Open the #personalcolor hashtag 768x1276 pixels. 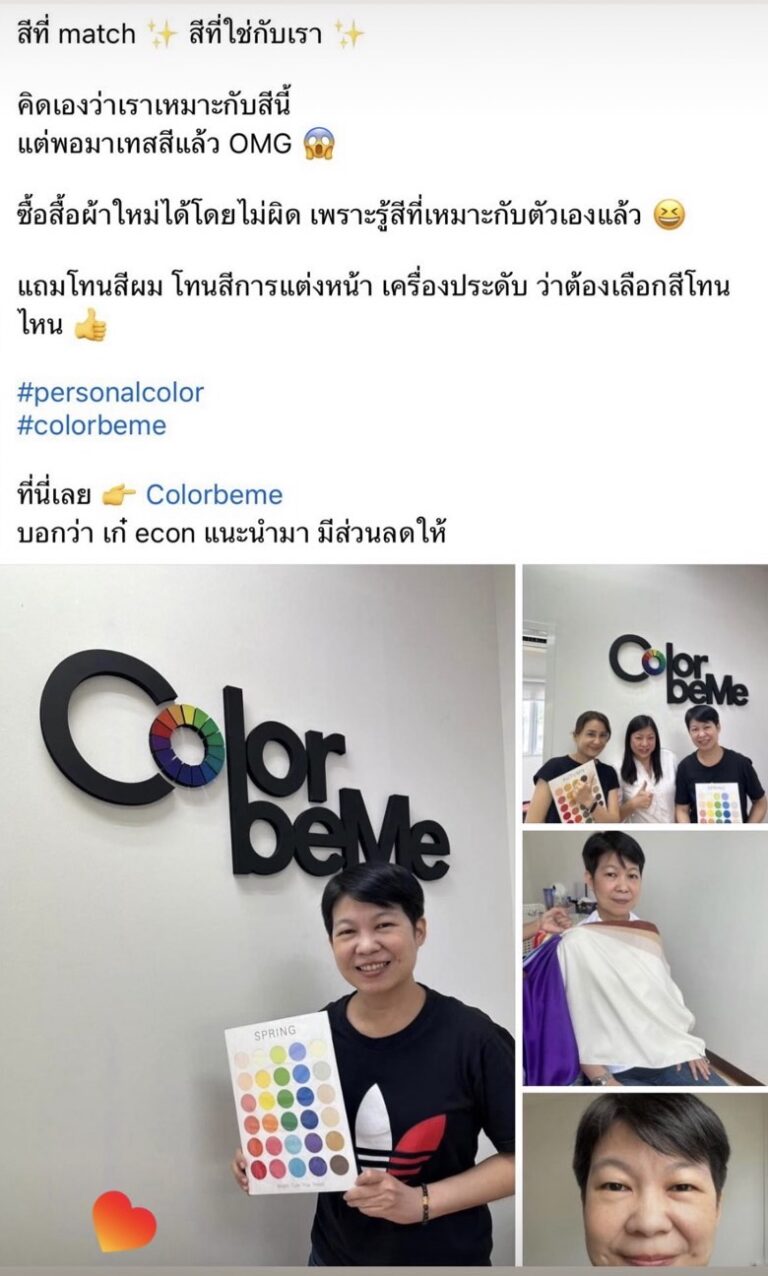(x=110, y=393)
